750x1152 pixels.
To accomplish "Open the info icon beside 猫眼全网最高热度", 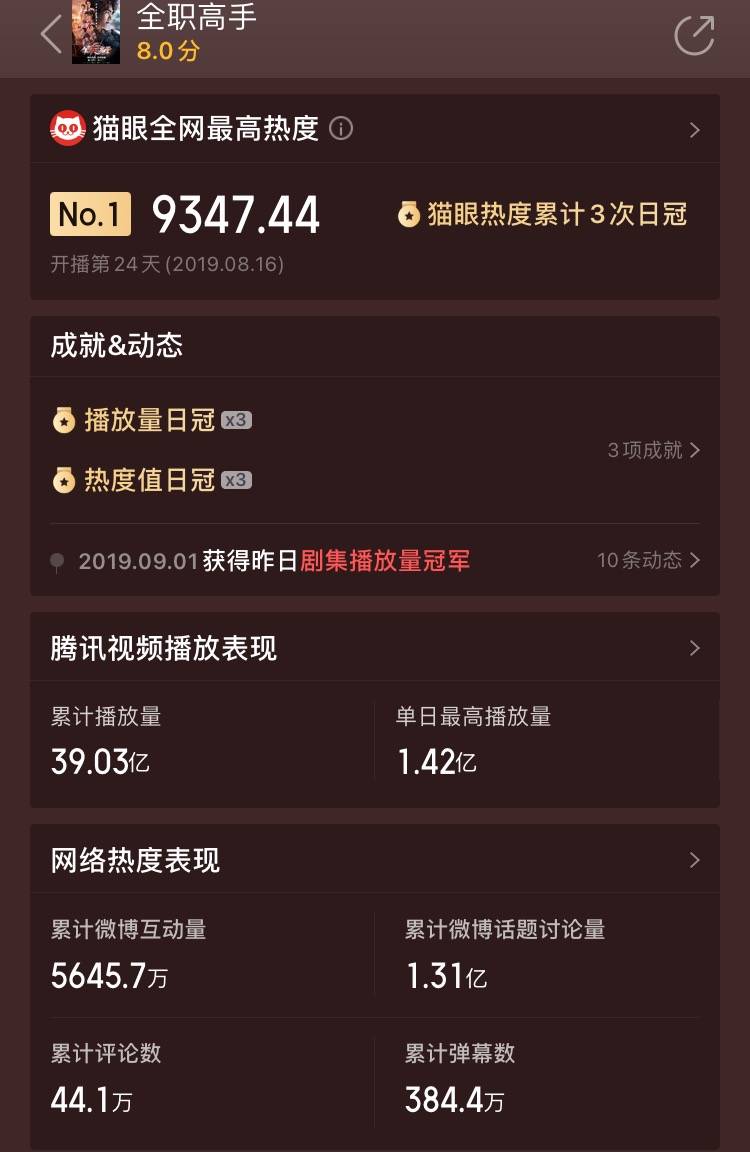I will click(x=342, y=130).
